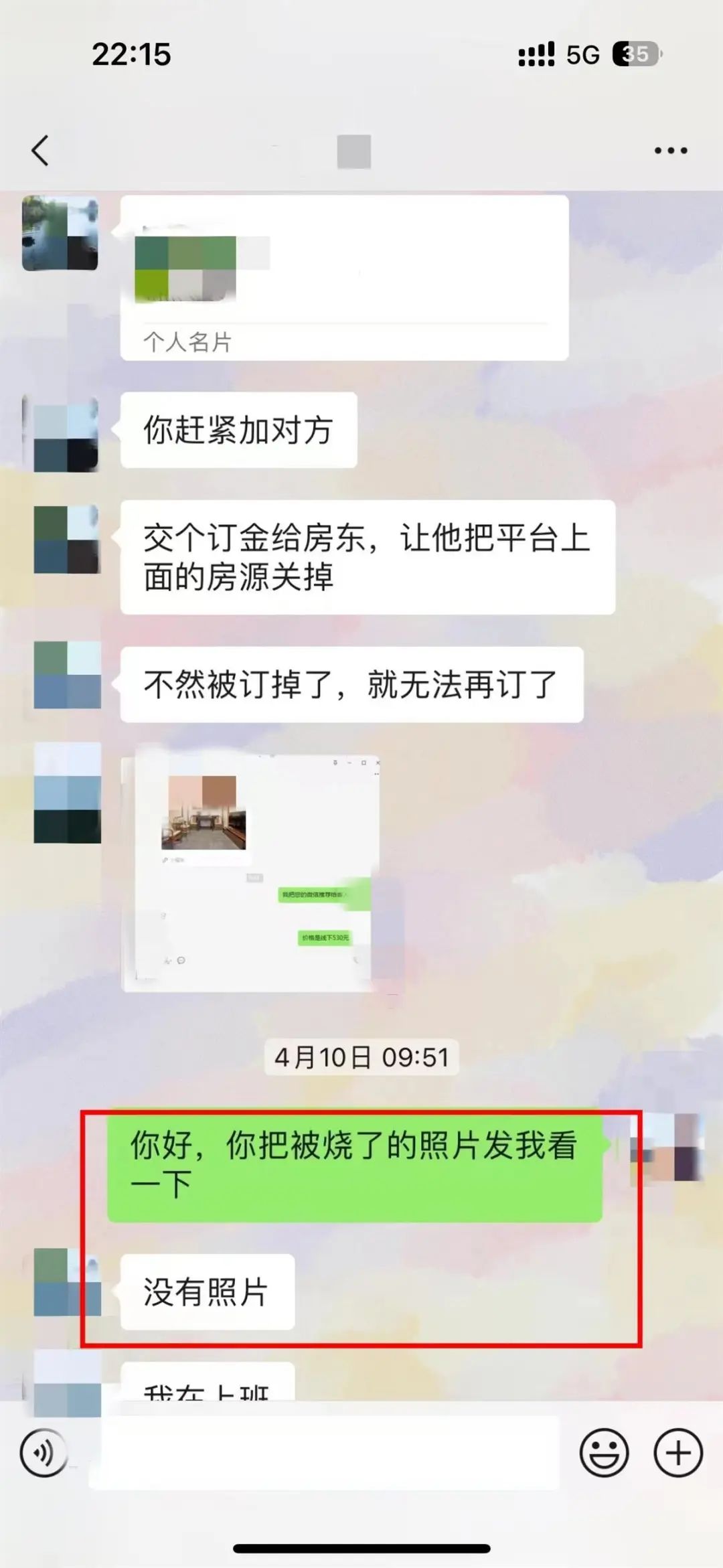Open the emoji sticker panel
Viewport: 723px width, 1568px height.
click(x=604, y=1453)
